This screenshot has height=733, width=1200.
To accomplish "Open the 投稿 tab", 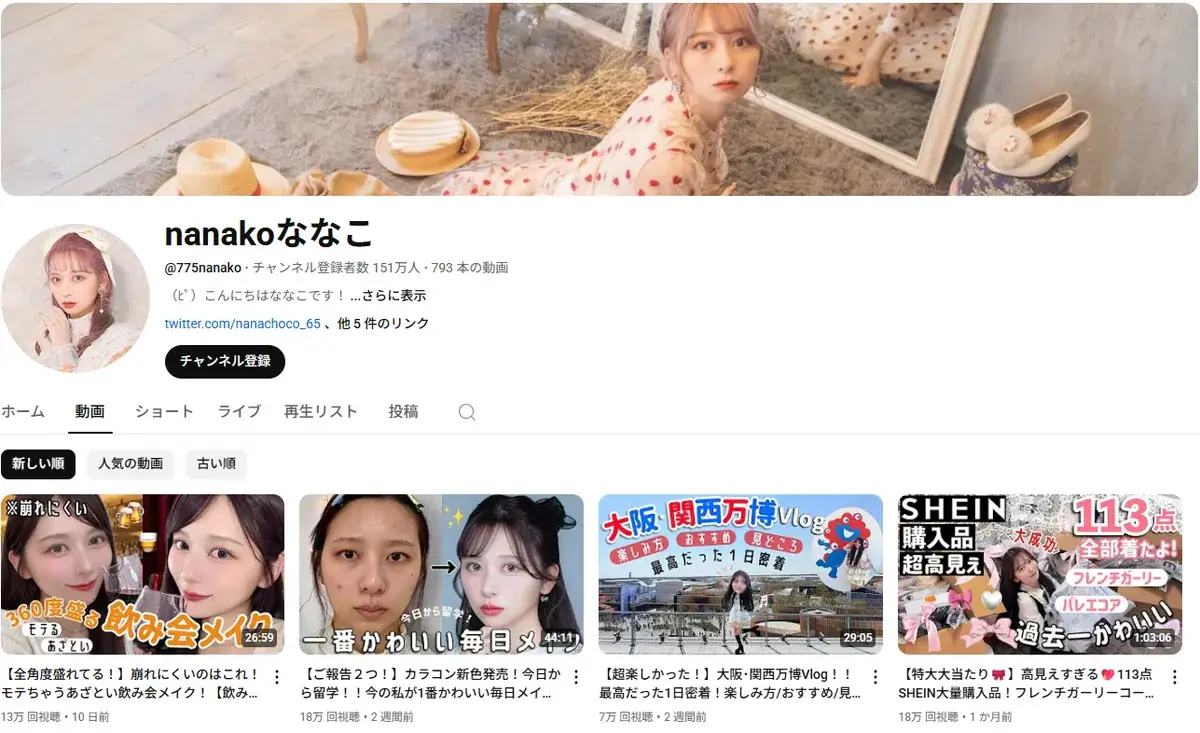I will [403, 412].
